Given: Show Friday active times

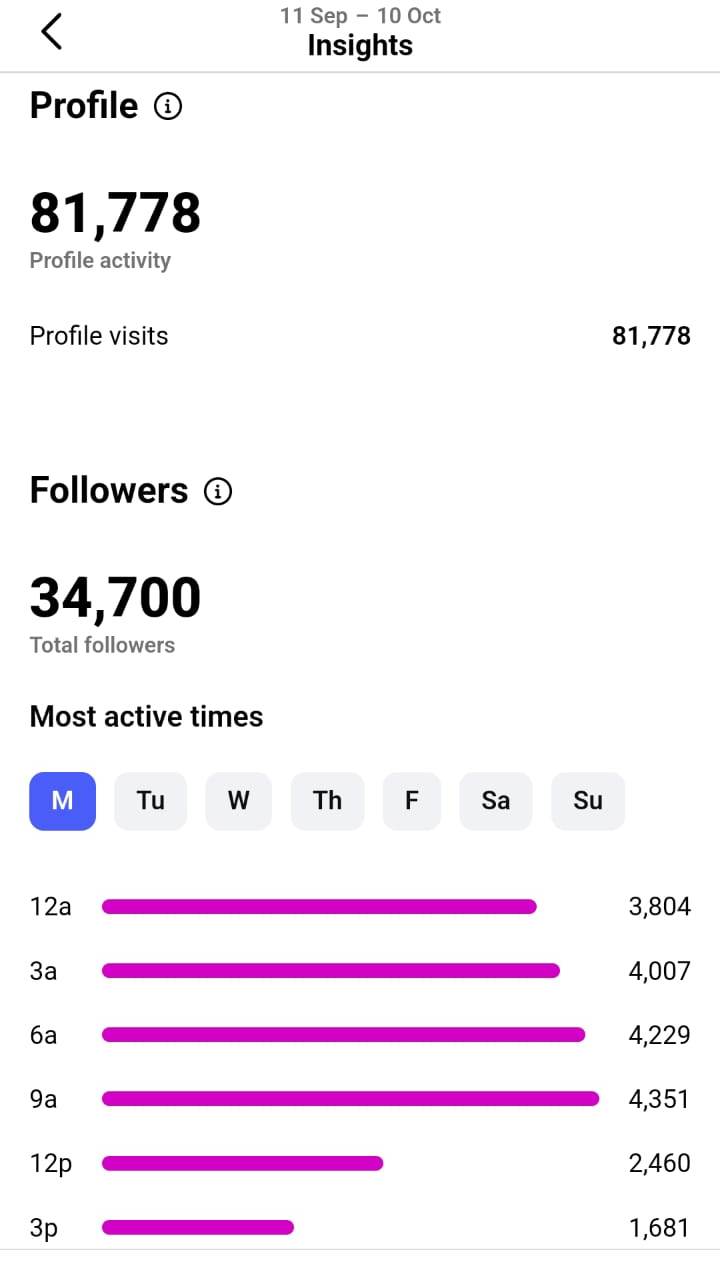Looking at the screenshot, I should pos(411,801).
